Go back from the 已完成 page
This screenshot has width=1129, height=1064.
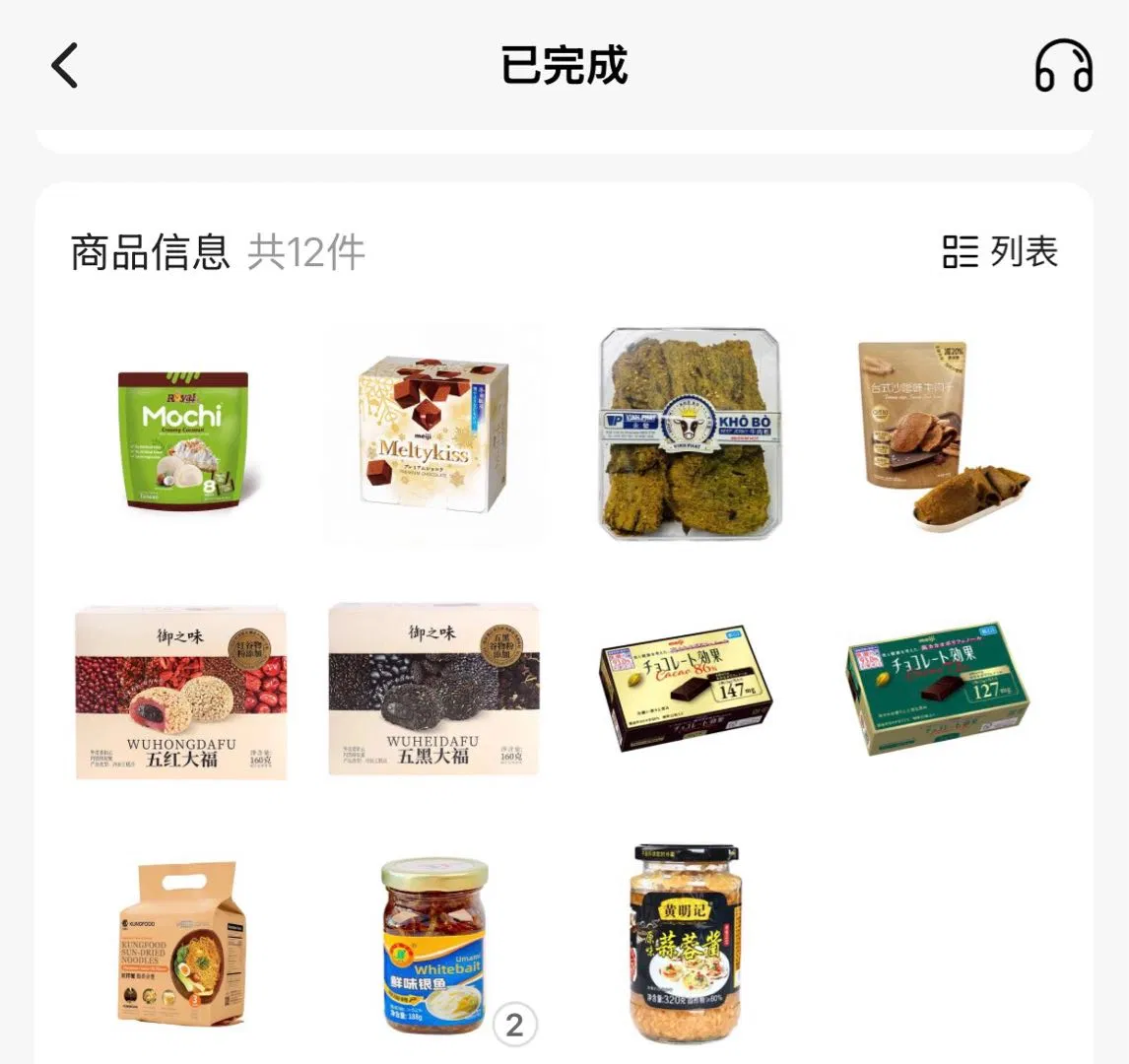65,66
